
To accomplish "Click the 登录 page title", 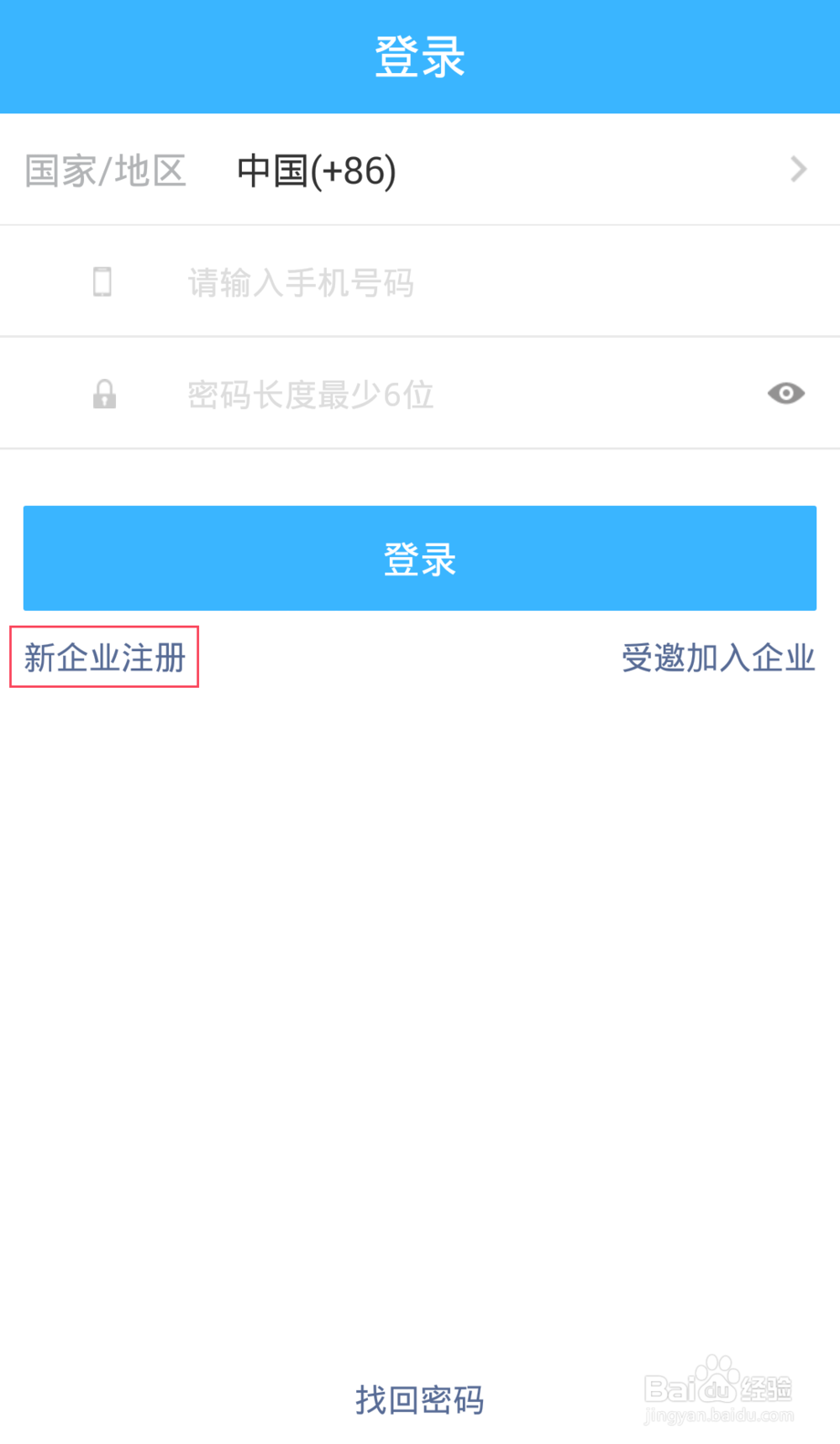I will click(x=419, y=55).
